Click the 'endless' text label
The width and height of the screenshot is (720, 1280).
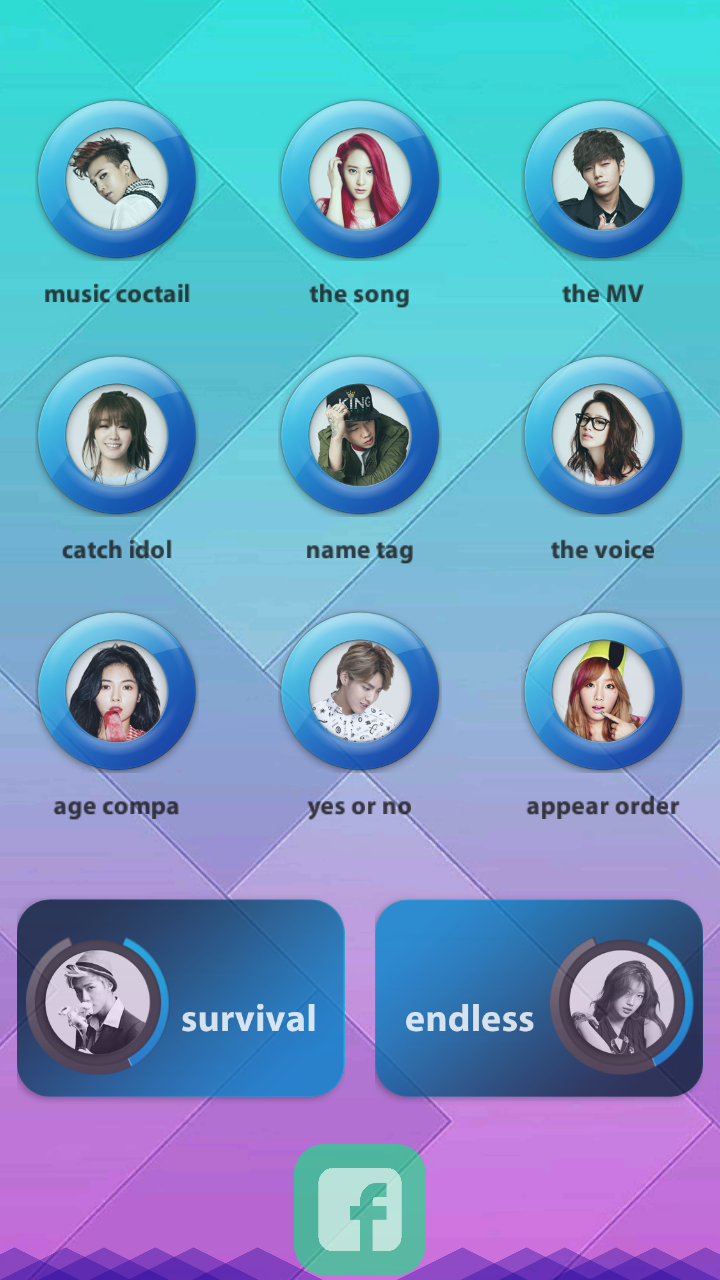(x=469, y=1018)
